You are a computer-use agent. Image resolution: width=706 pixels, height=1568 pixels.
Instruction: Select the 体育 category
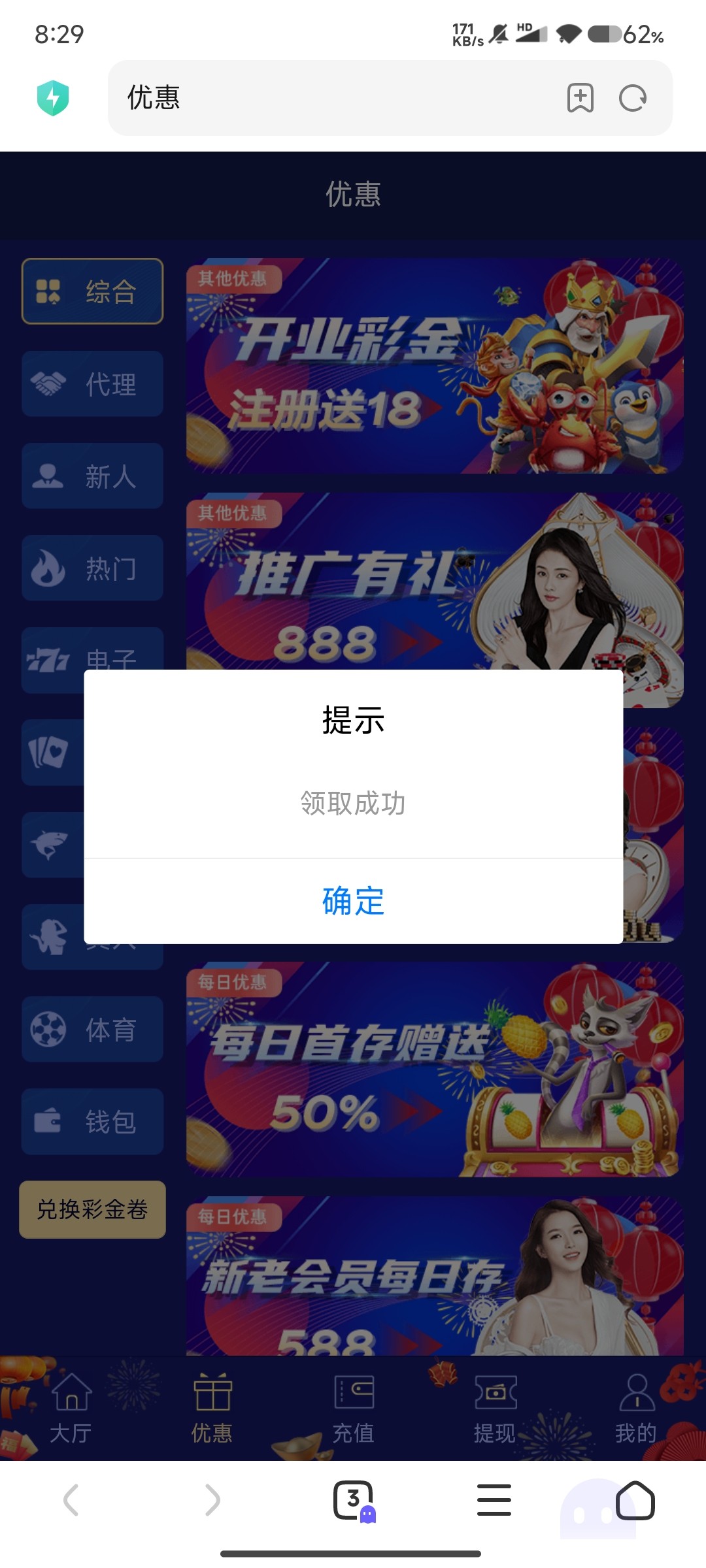[92, 1029]
